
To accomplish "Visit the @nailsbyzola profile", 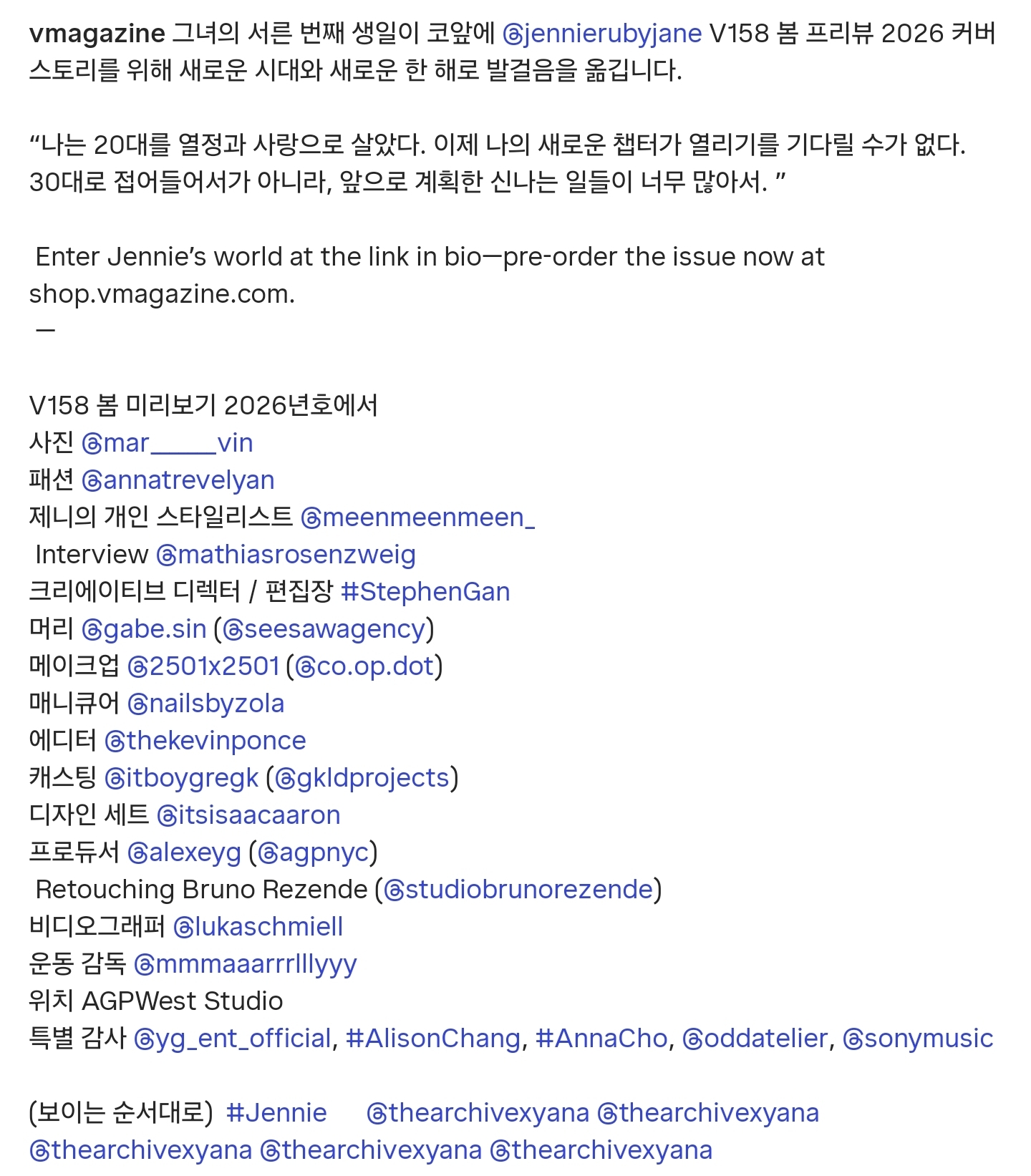I will coord(206,704).
